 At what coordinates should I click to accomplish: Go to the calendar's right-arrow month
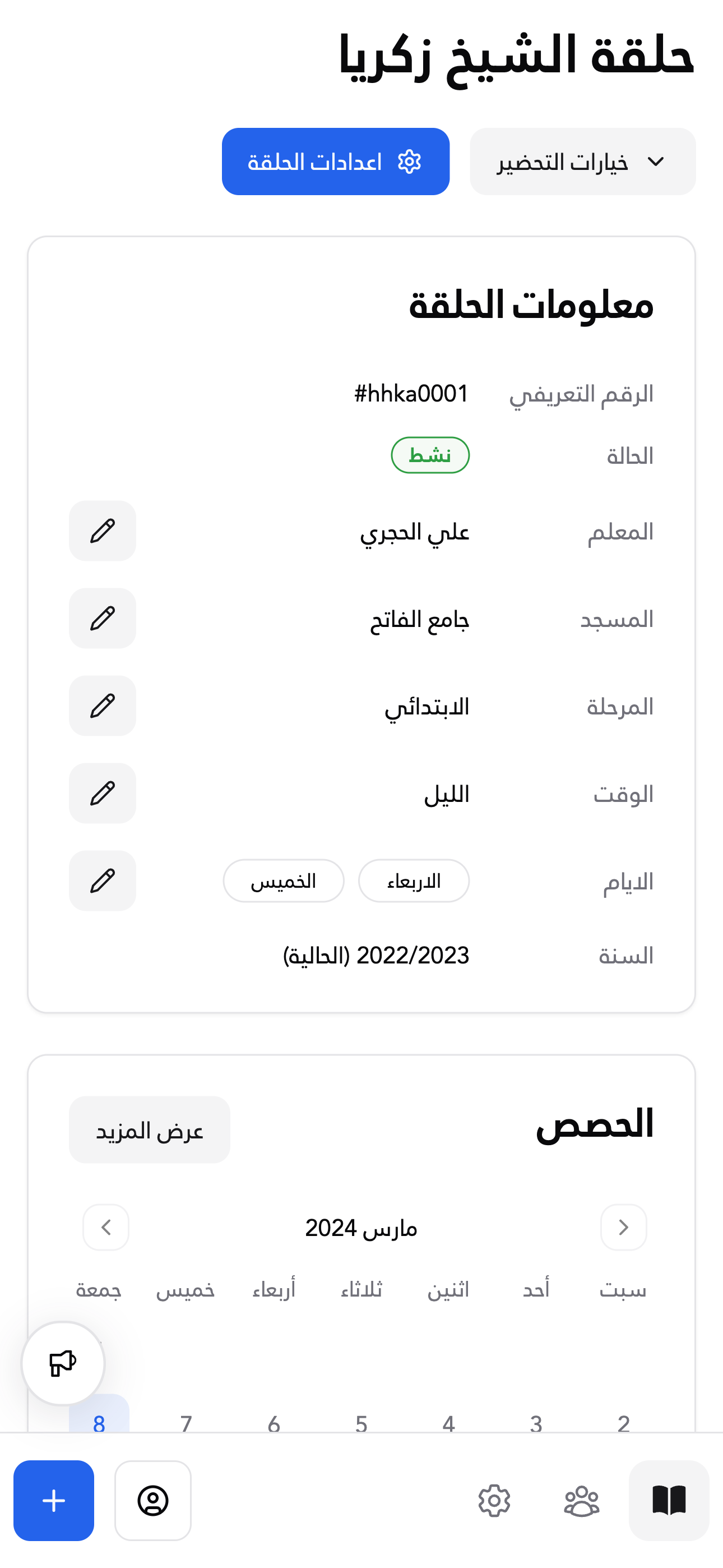point(623,1227)
